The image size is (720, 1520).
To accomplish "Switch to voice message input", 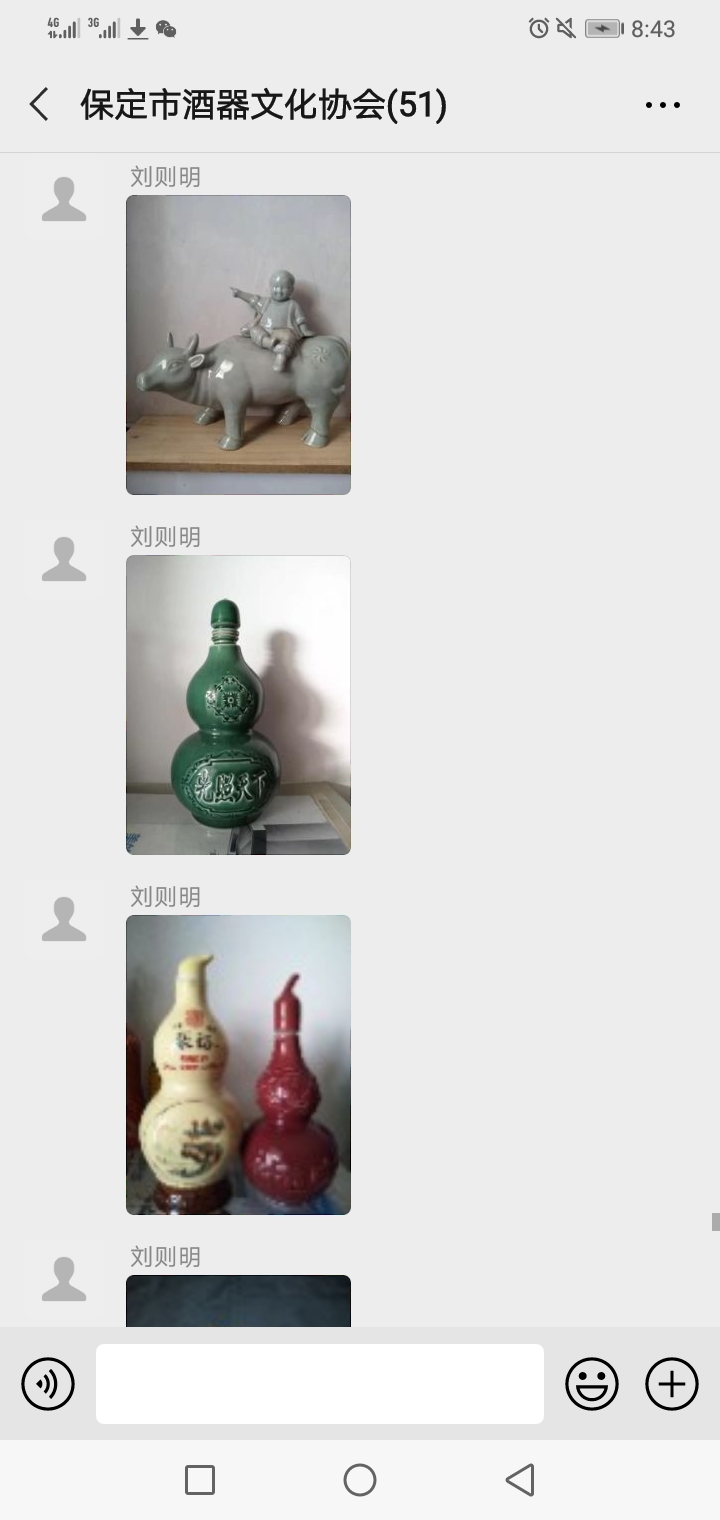I will 48,1384.
